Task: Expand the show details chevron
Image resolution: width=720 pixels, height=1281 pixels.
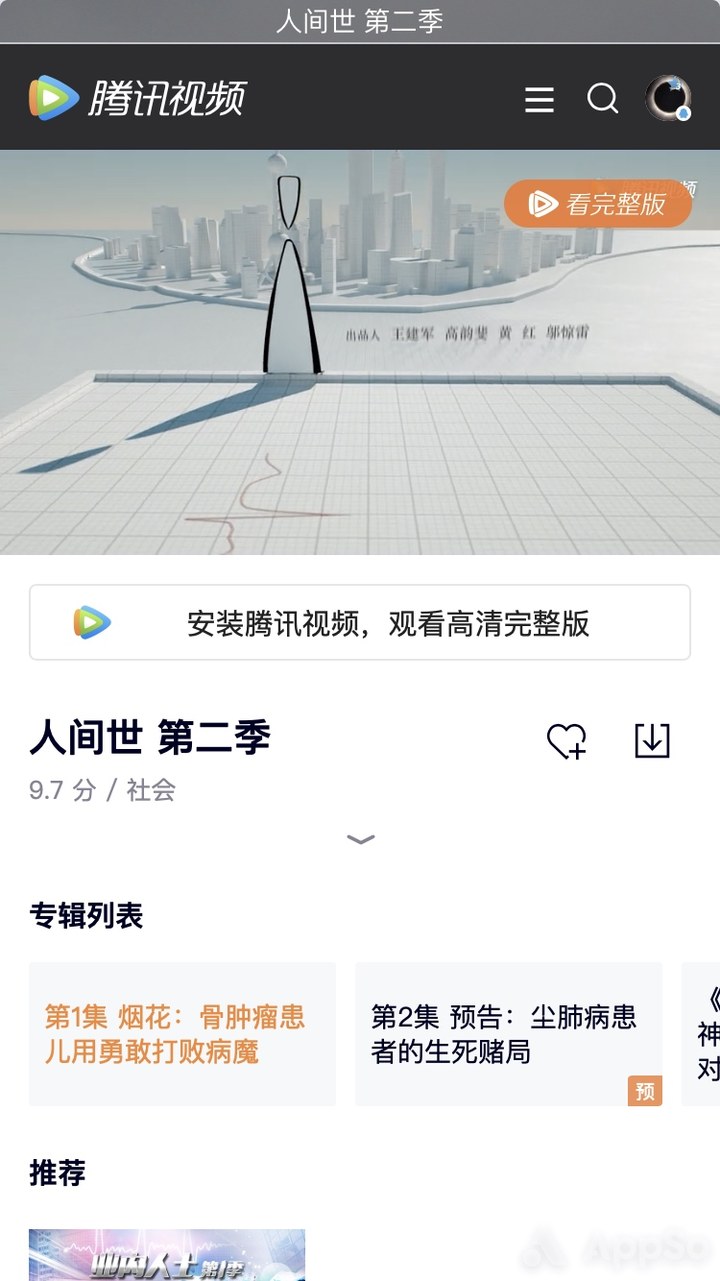Action: tap(360, 839)
